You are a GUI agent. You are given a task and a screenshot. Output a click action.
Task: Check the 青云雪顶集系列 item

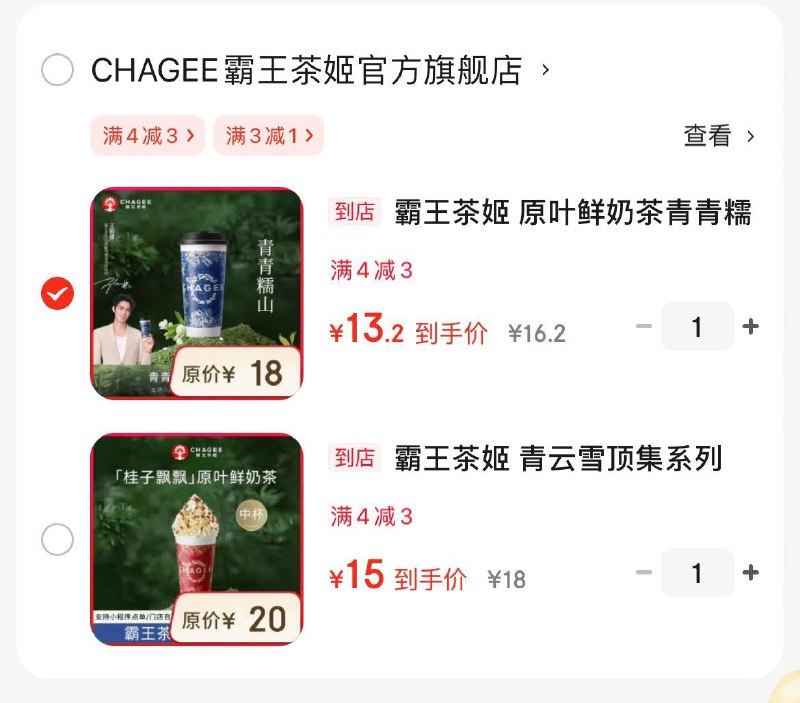click(x=57, y=540)
